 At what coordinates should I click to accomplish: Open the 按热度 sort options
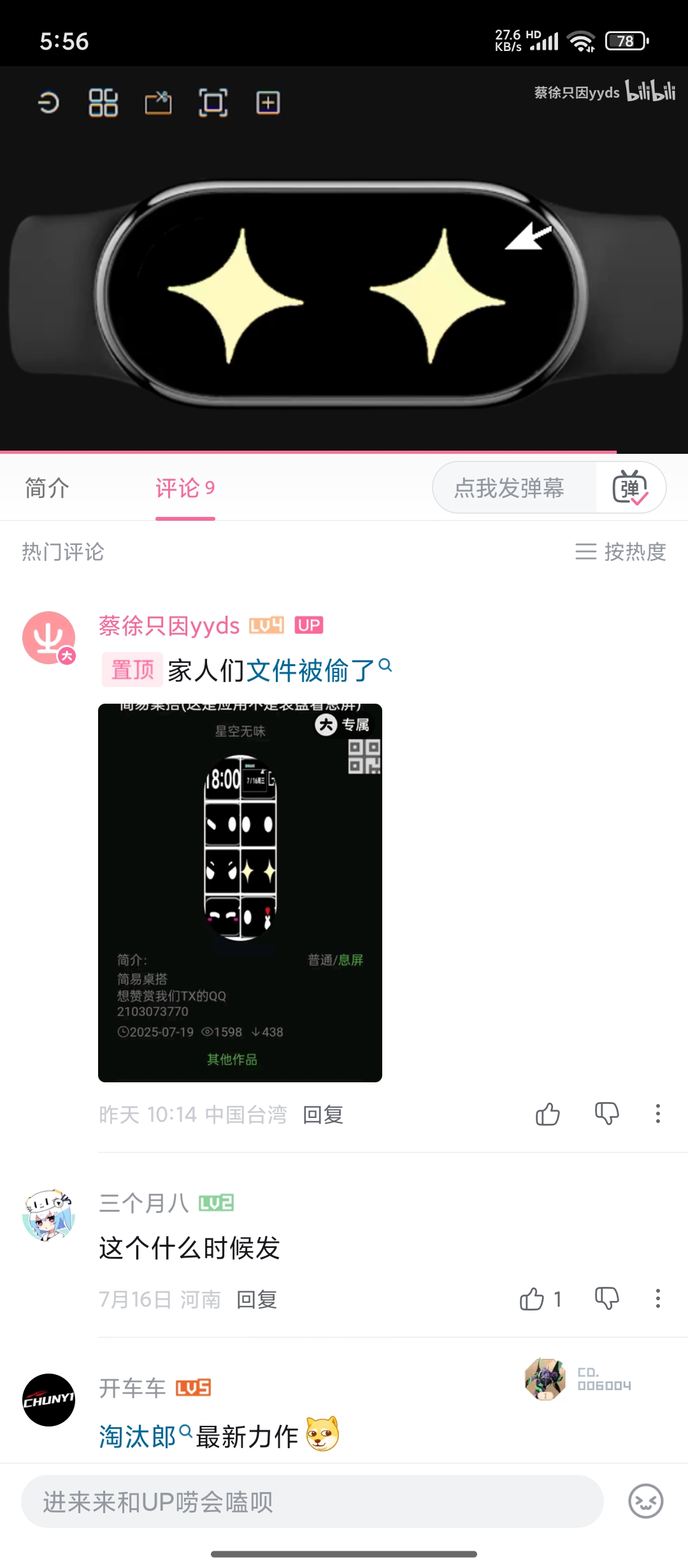(621, 553)
